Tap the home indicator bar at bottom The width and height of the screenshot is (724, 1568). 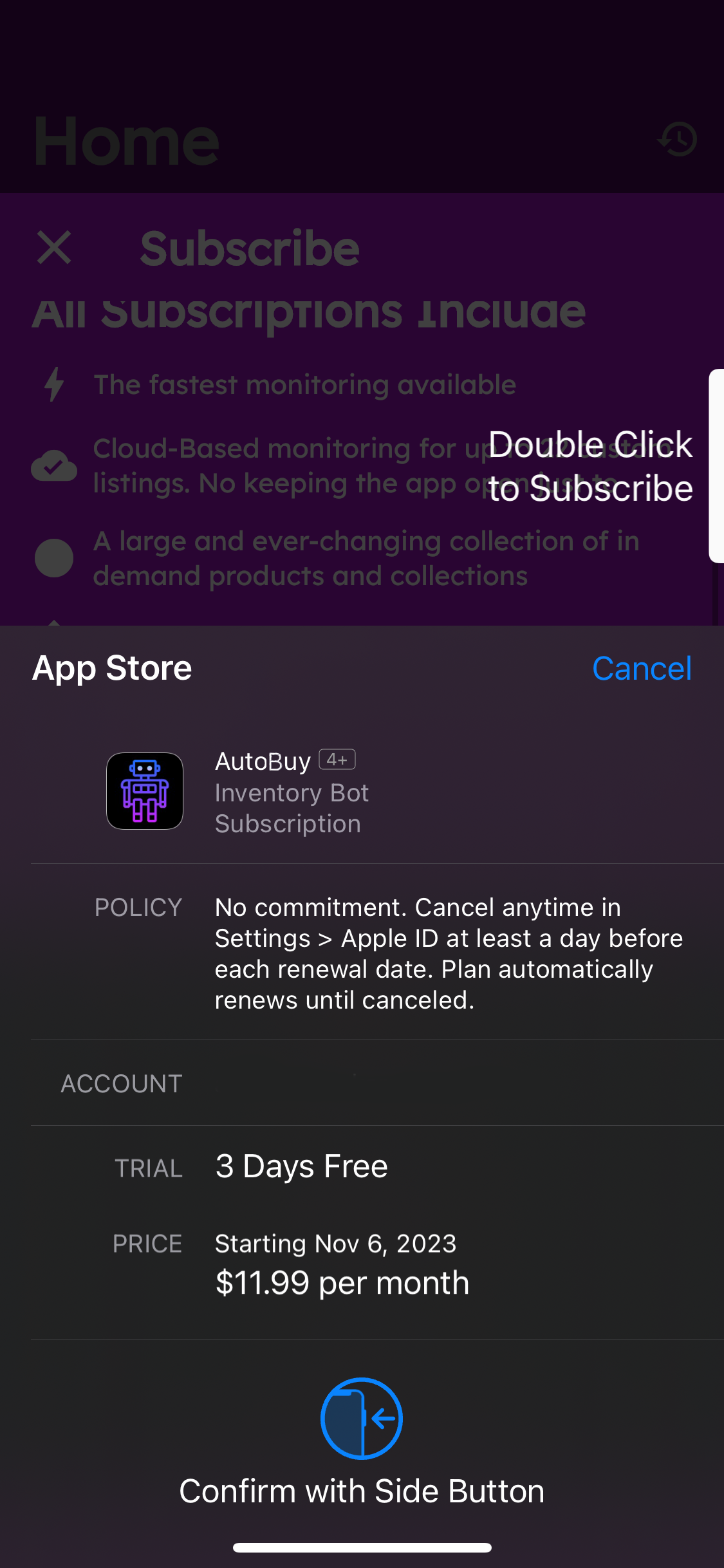pos(362,1547)
